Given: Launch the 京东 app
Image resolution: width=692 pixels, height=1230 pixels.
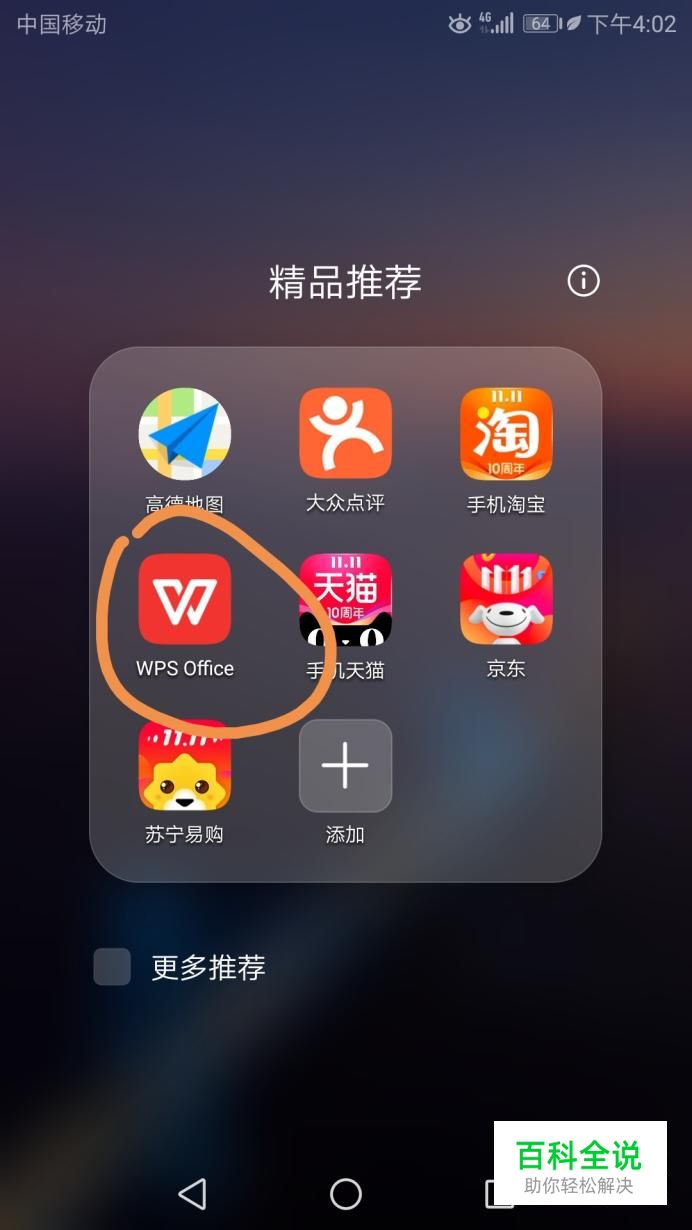Looking at the screenshot, I should (506, 600).
